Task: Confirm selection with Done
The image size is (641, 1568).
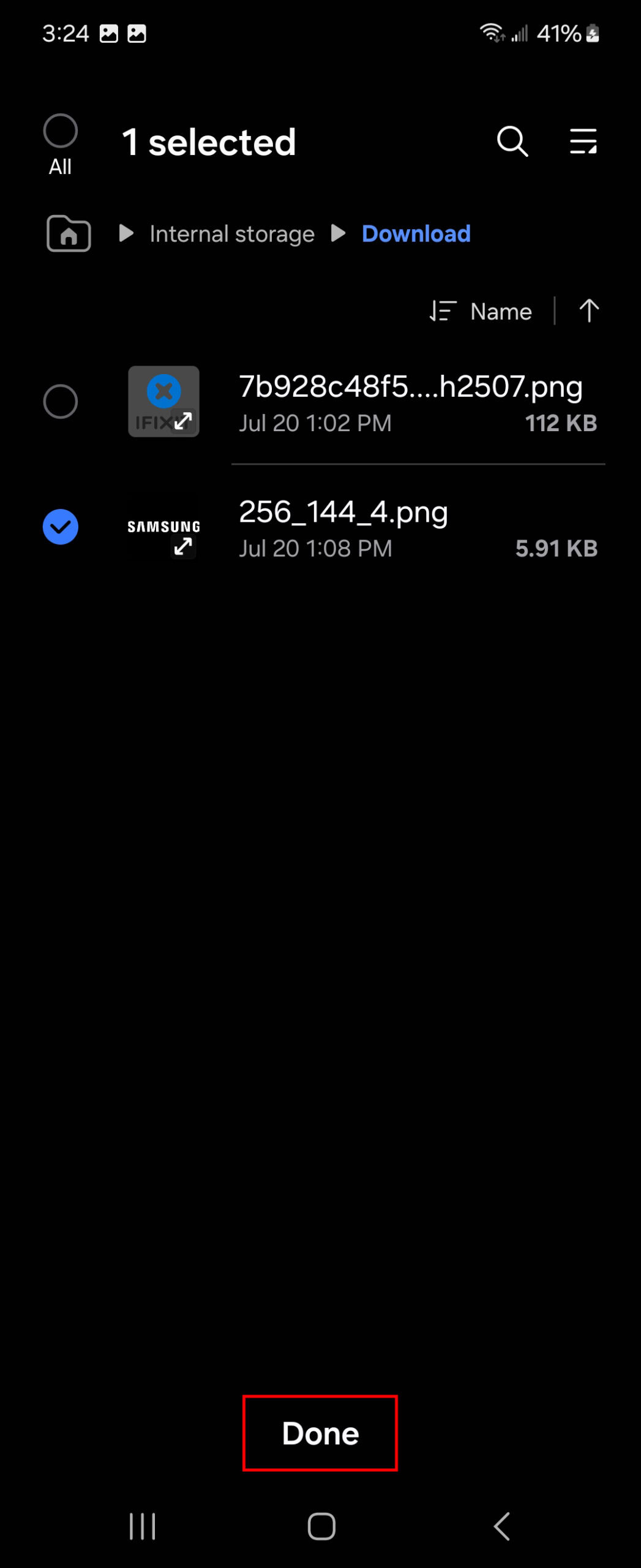Action: [320, 1433]
